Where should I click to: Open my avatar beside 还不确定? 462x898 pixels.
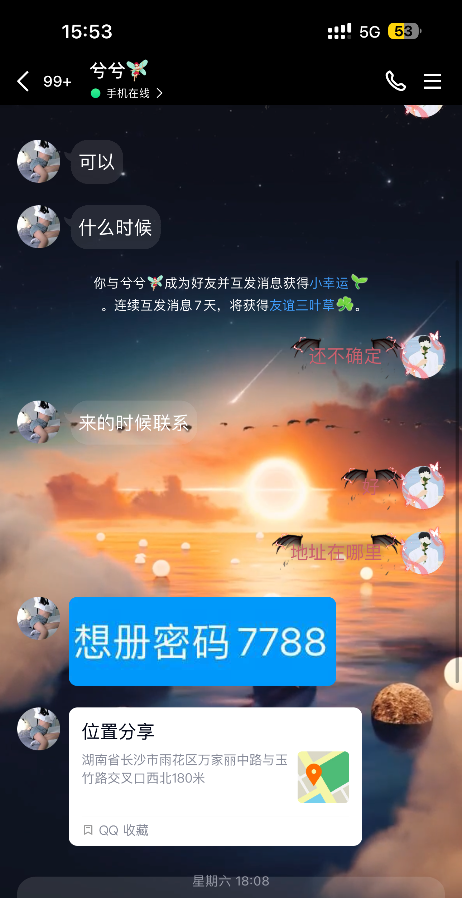423,356
